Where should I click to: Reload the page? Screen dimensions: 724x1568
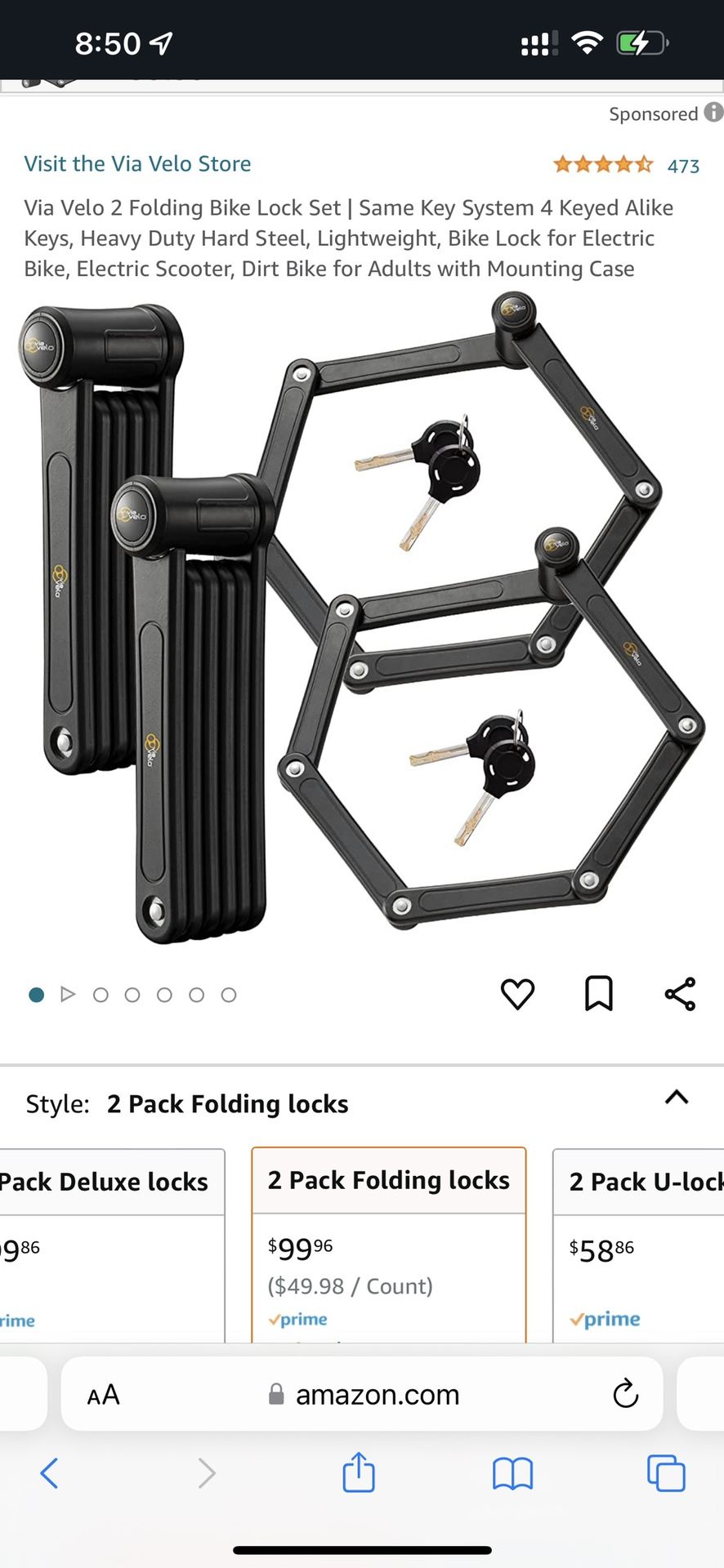tap(625, 1394)
